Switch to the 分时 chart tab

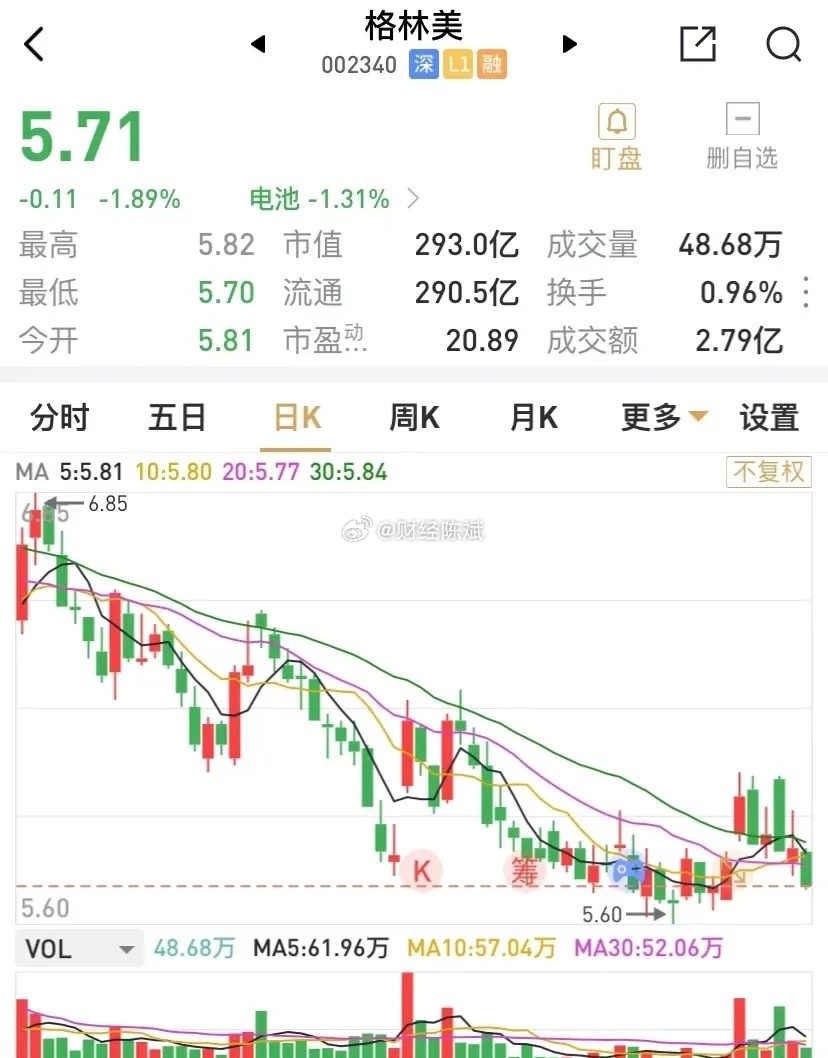point(60,417)
